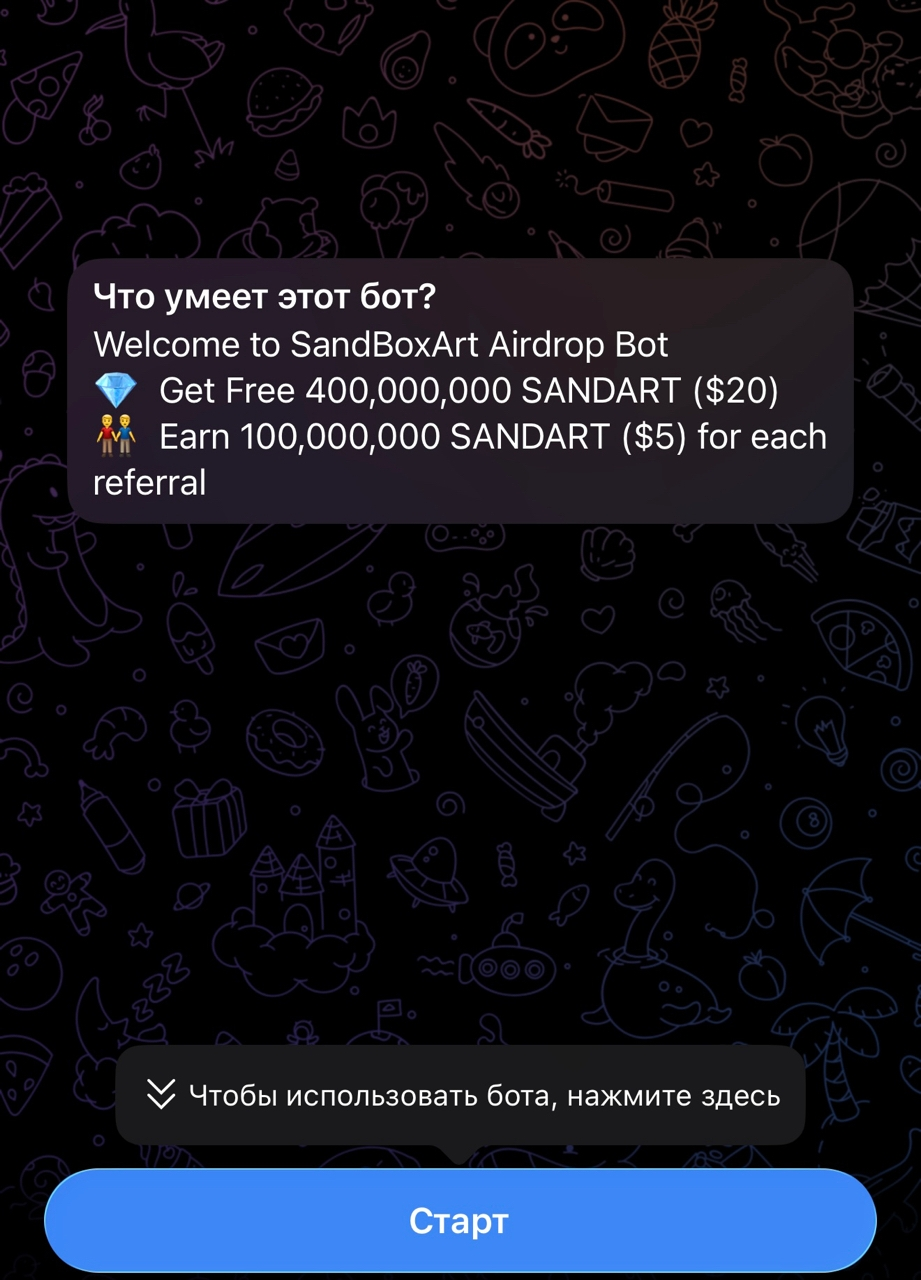Tap the blue Старт button
The width and height of the screenshot is (921, 1280).
pyautogui.click(x=460, y=1220)
